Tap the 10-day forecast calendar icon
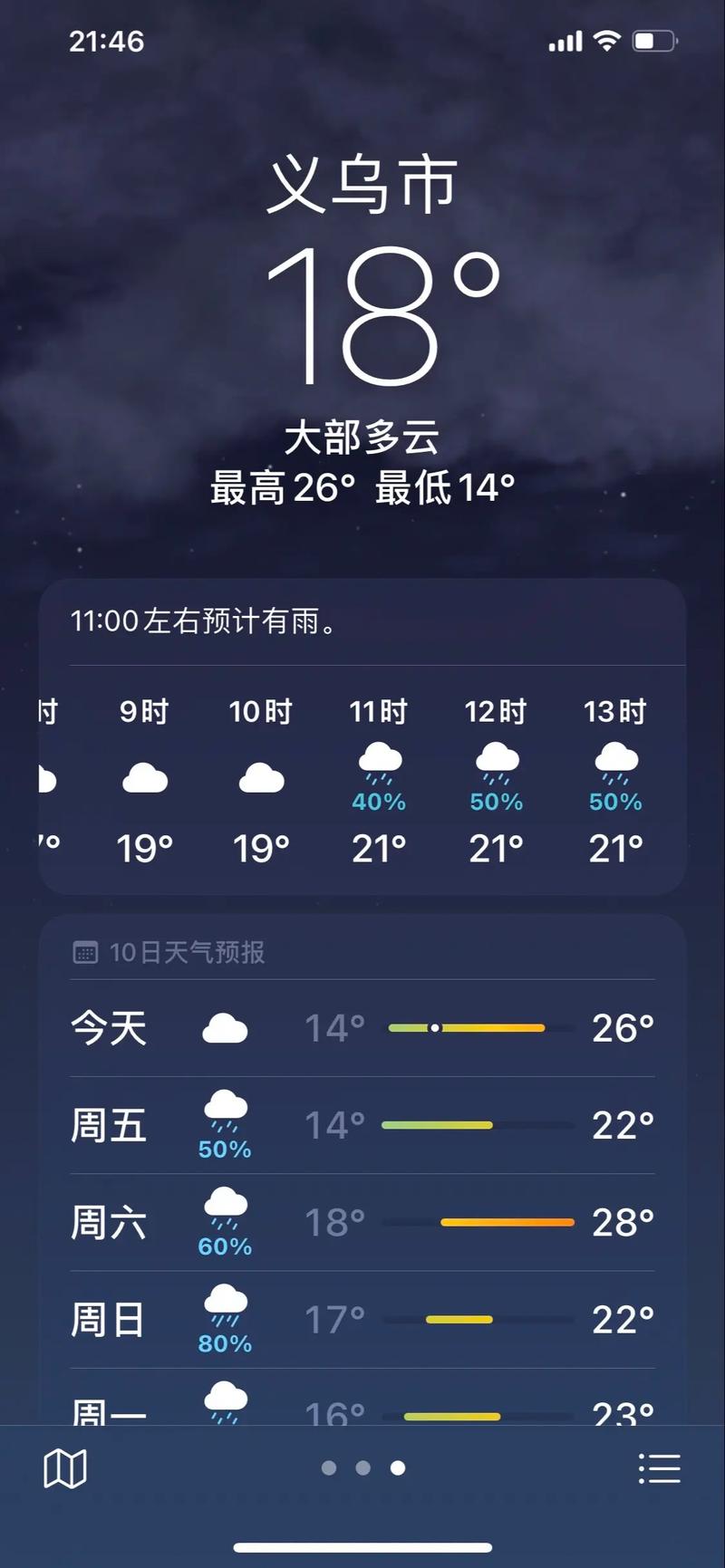725x1568 pixels. tap(86, 952)
